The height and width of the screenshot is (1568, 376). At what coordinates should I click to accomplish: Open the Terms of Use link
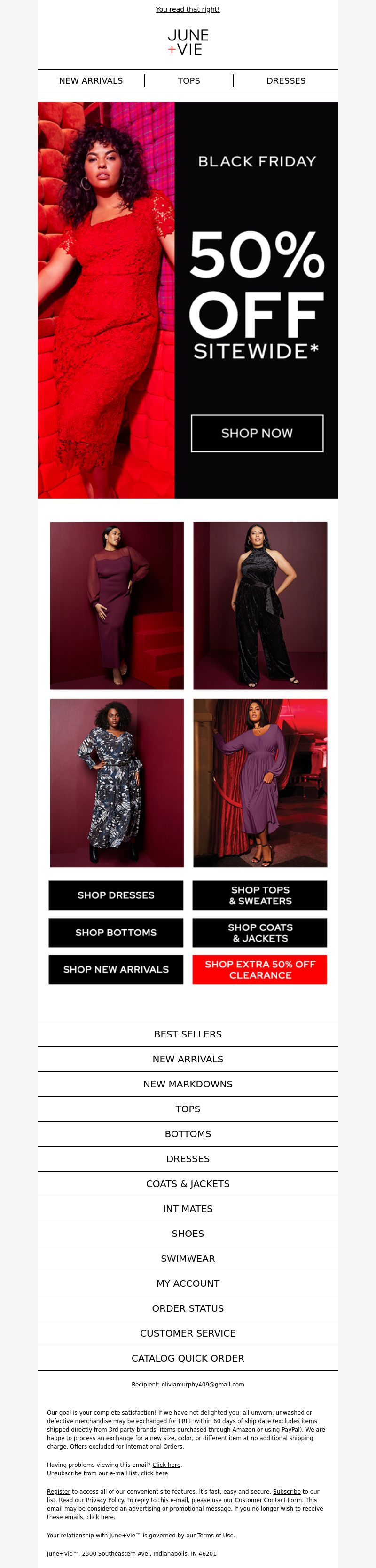click(x=216, y=1535)
